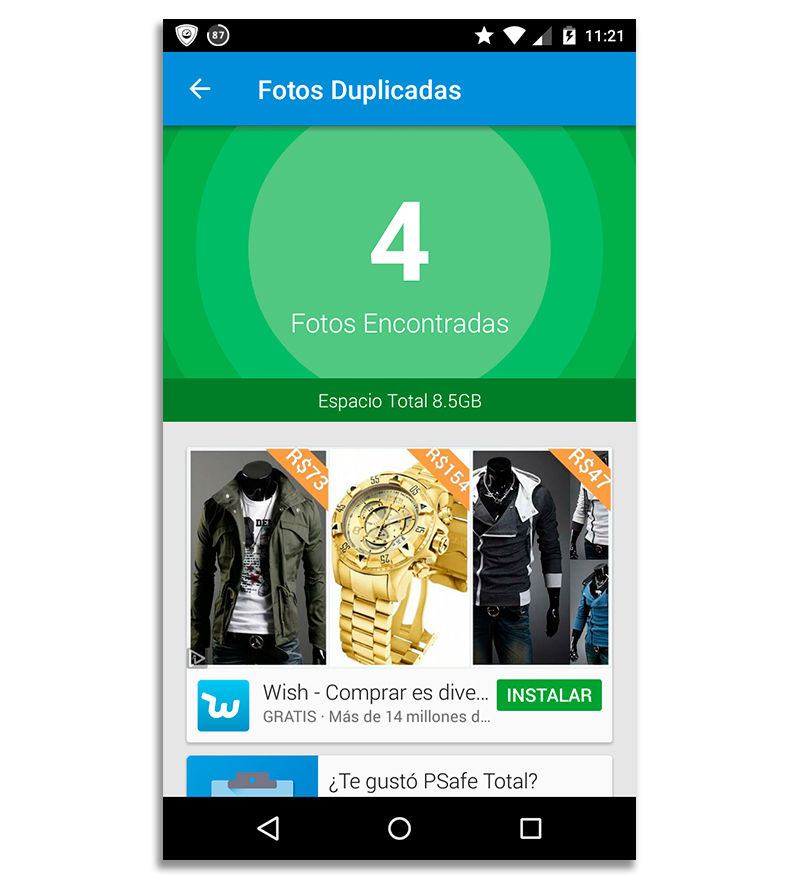Open recent apps from navigation bar
The width and height of the screenshot is (800, 880).
pyautogui.click(x=531, y=828)
